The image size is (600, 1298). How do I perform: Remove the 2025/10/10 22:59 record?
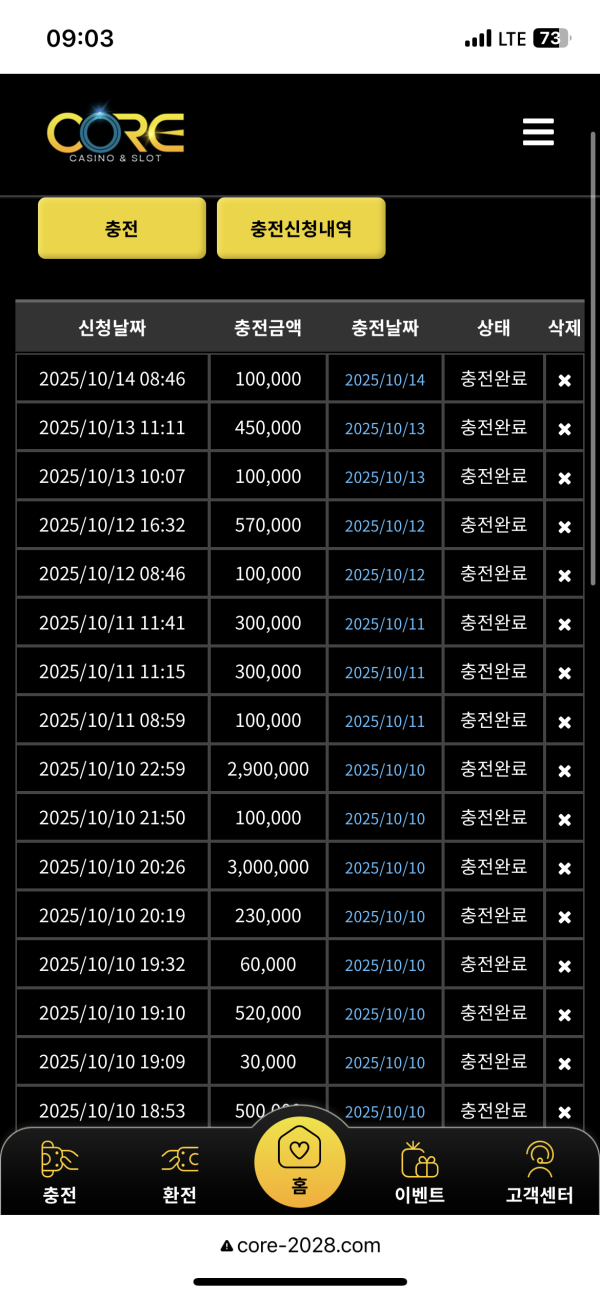pyautogui.click(x=564, y=771)
